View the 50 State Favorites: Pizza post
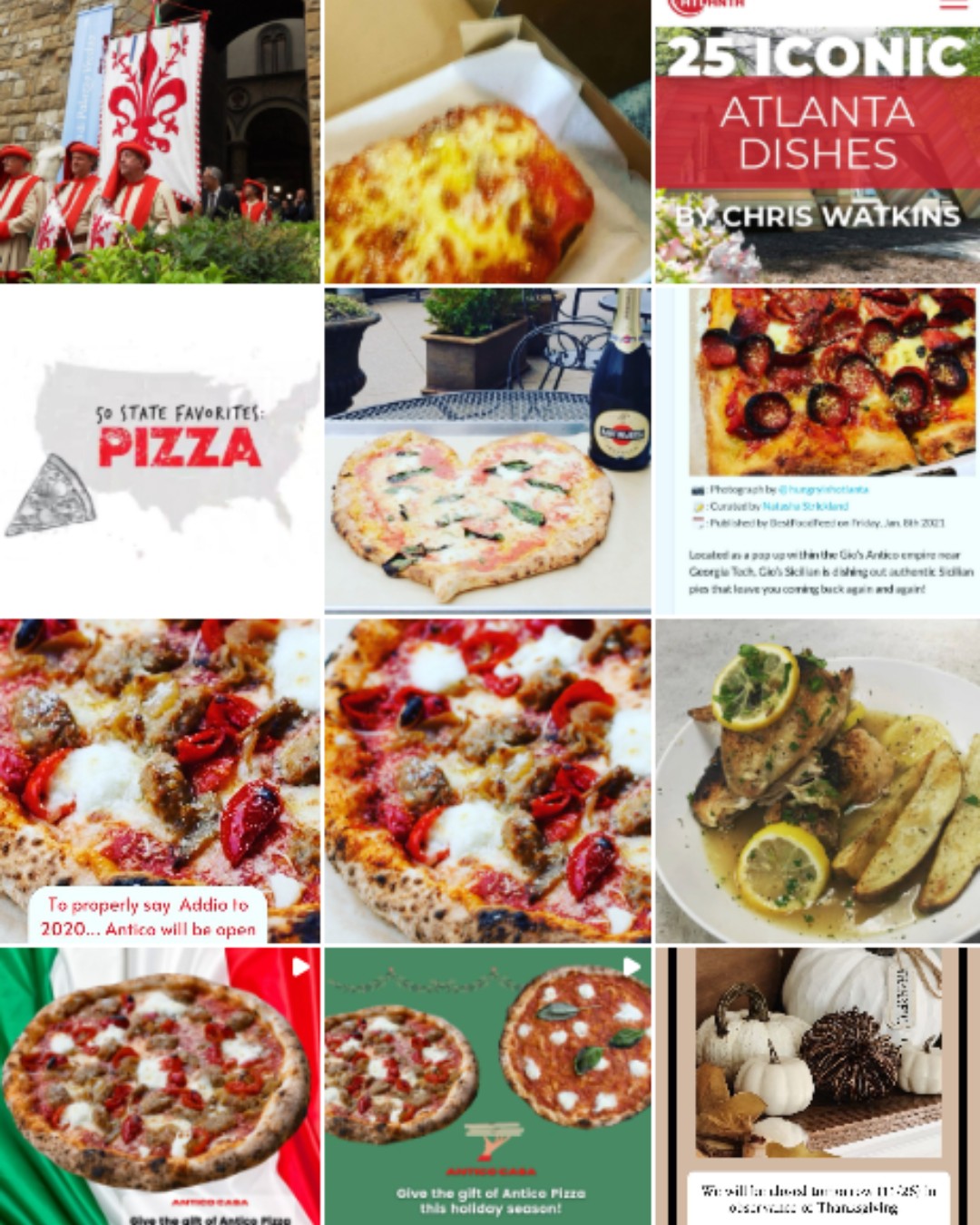This screenshot has height=1225, width=980. point(160,451)
